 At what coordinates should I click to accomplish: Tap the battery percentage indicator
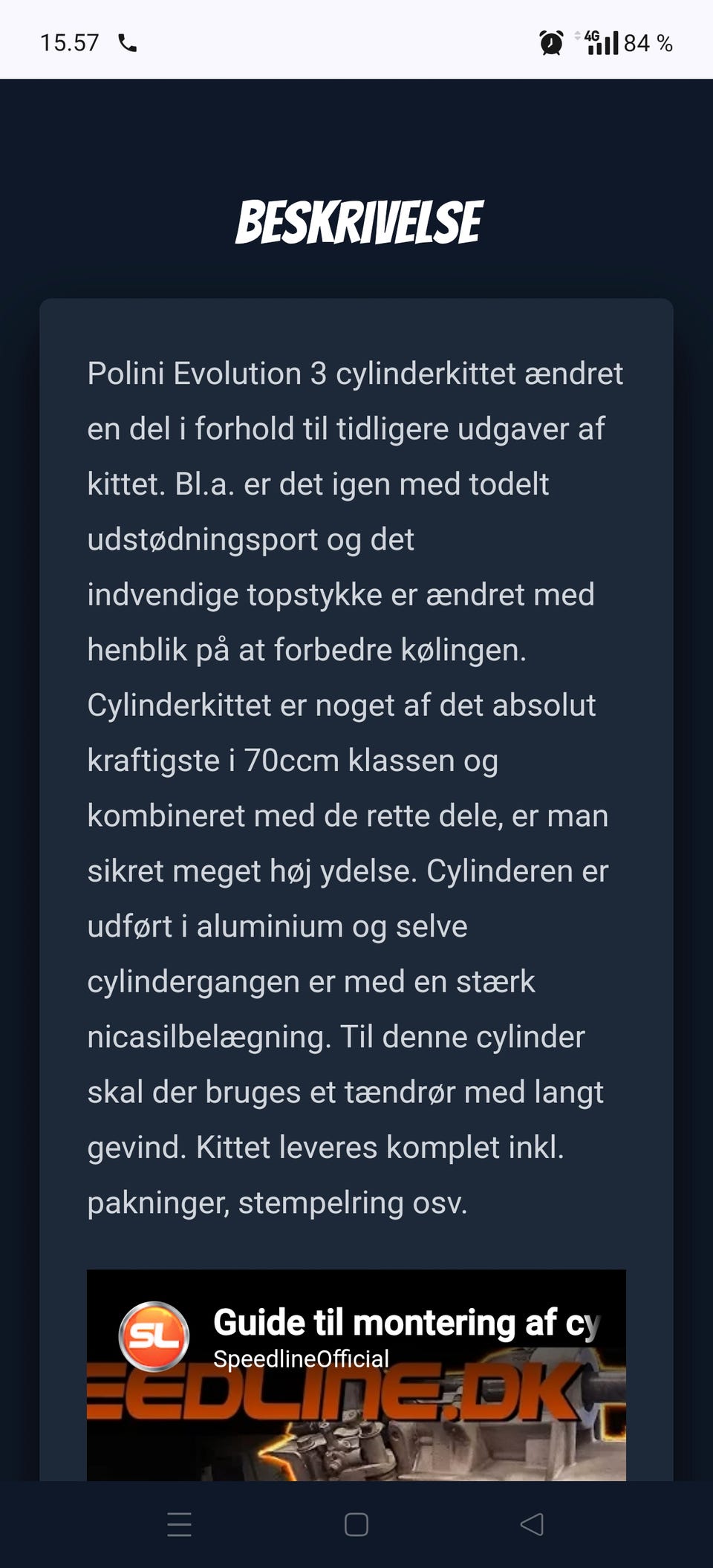point(648,42)
